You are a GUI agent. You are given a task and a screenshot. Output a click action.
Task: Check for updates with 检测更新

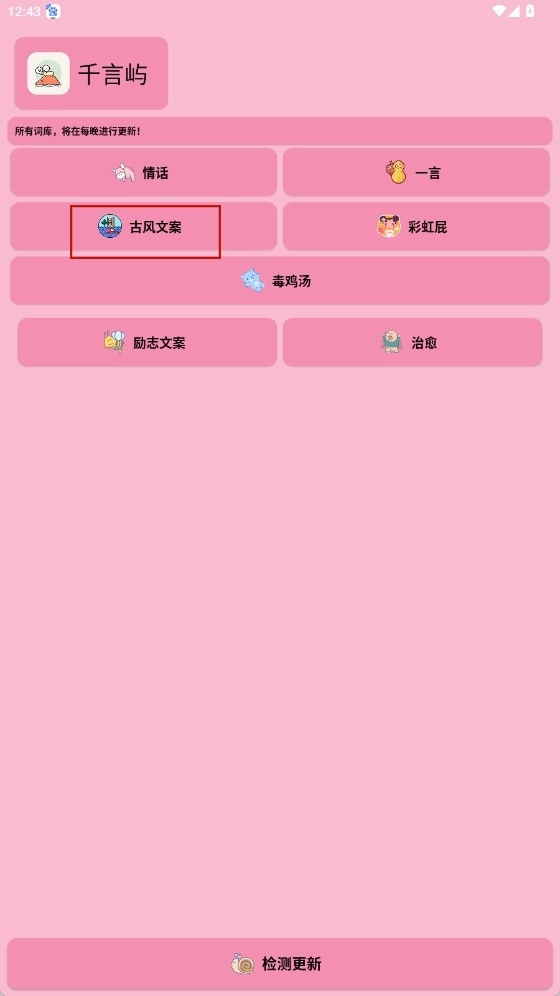pyautogui.click(x=280, y=964)
